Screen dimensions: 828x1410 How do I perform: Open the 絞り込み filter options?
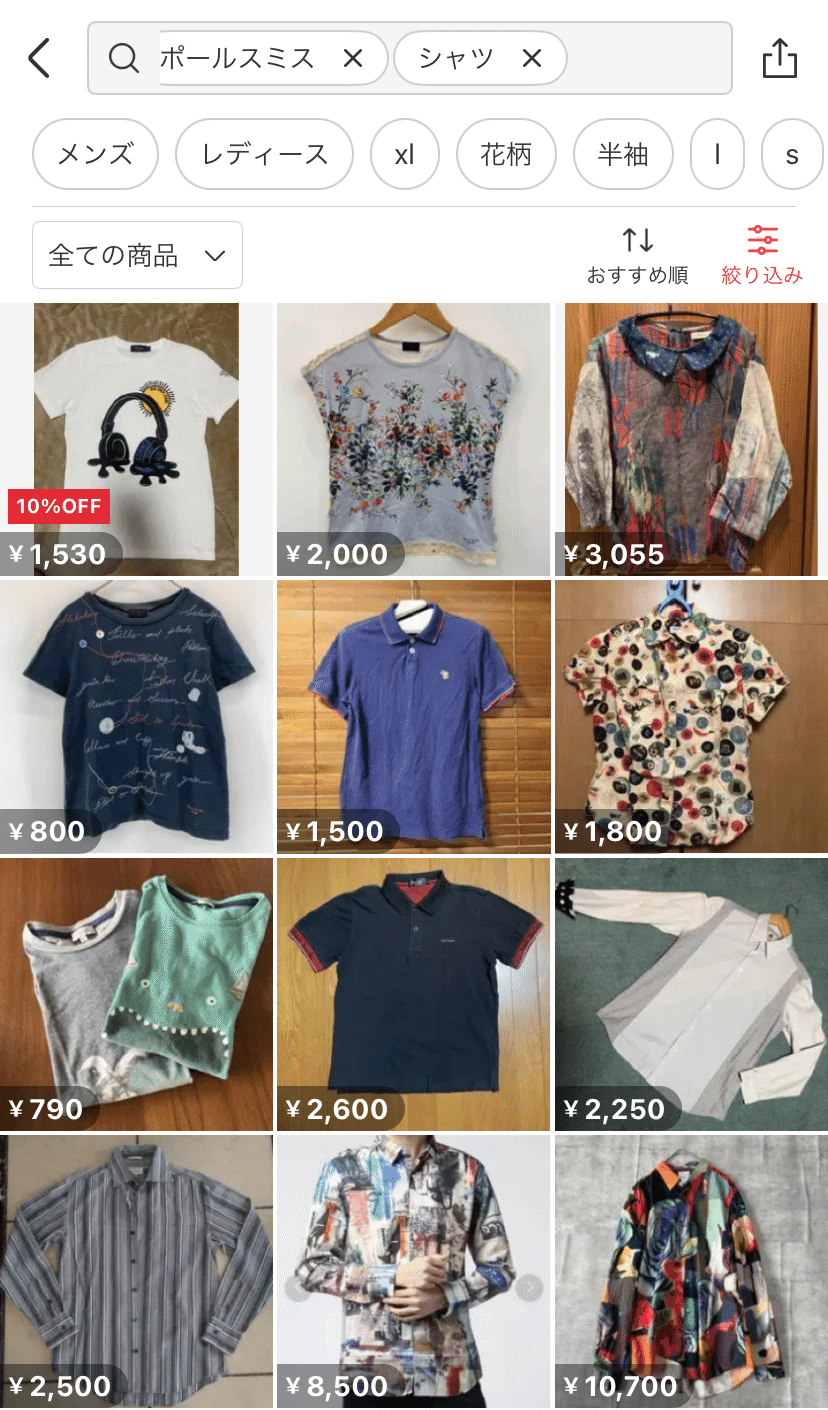(x=762, y=255)
